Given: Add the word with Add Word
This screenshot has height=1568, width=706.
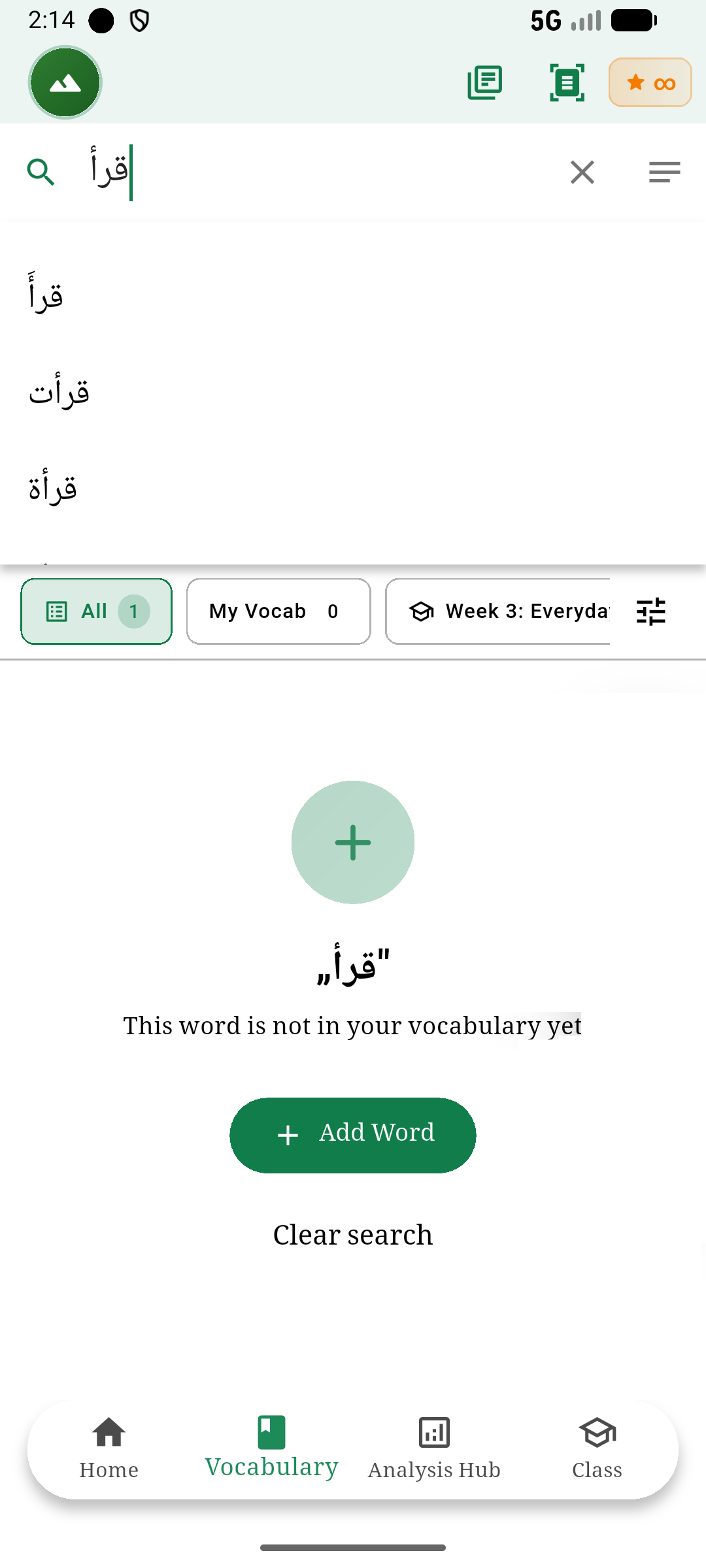Looking at the screenshot, I should tap(353, 1135).
